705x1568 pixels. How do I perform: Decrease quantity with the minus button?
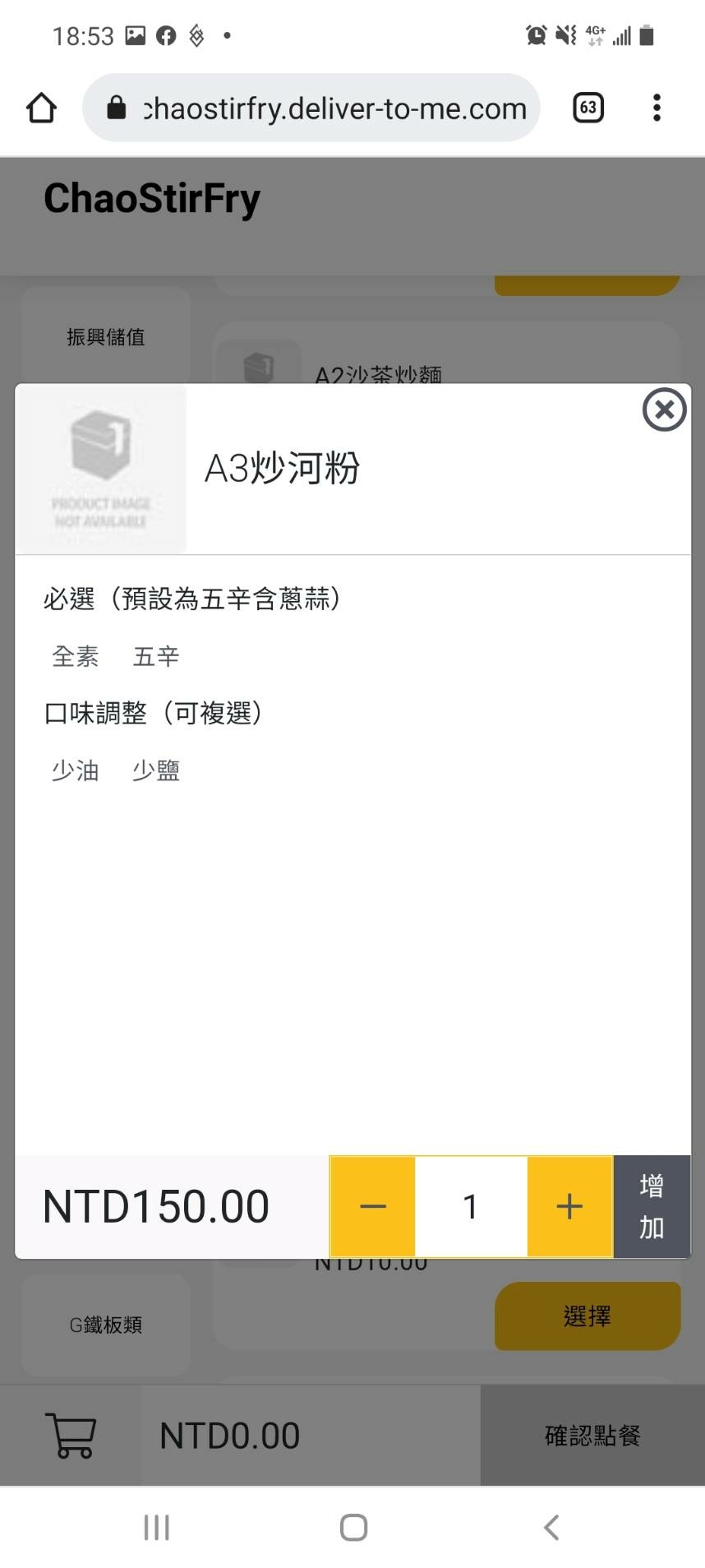[373, 1206]
